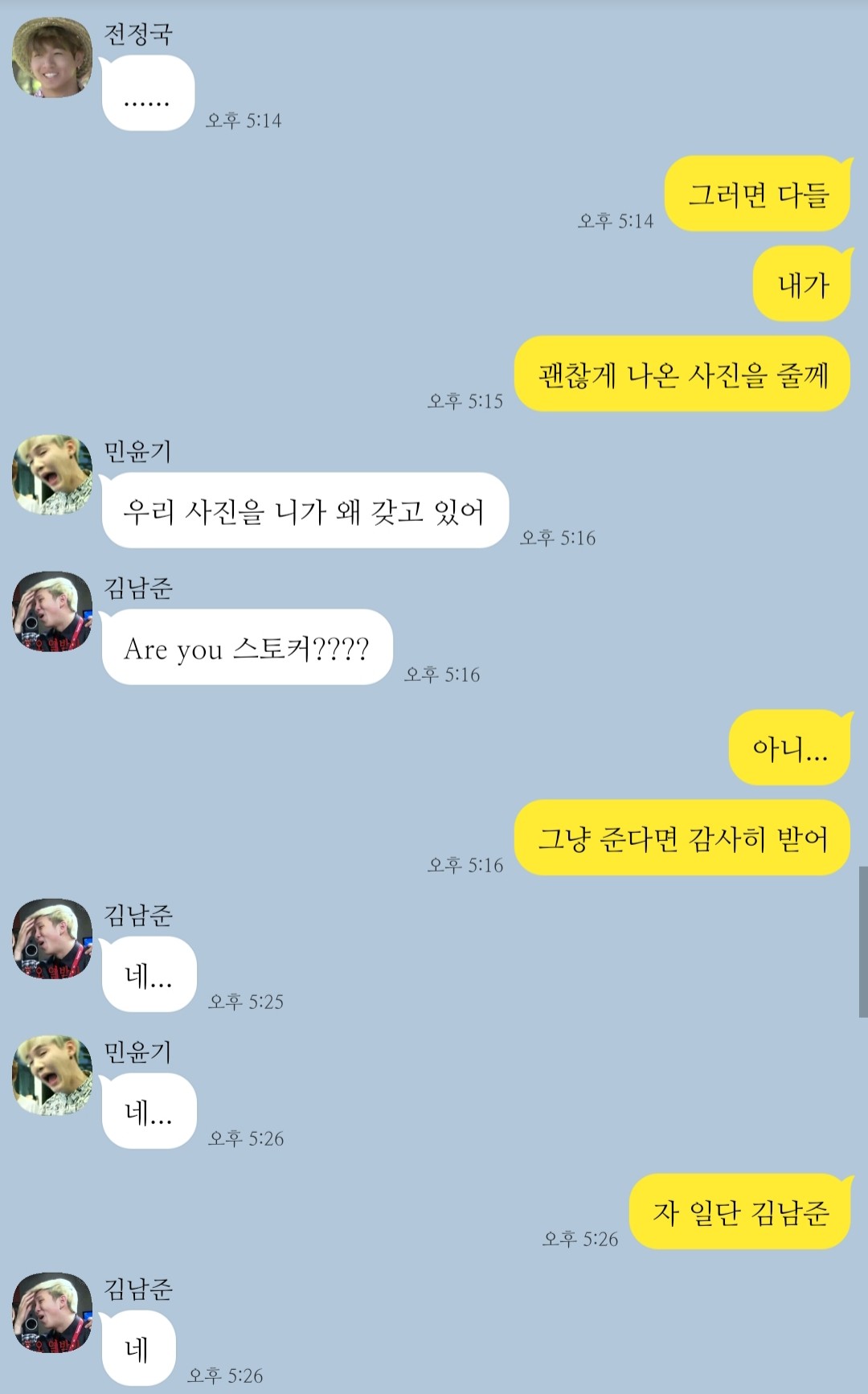Viewport: 868px width, 1394px height.
Task: Tap 김남준's avatar next to the last '네' message
Action: (52, 1313)
